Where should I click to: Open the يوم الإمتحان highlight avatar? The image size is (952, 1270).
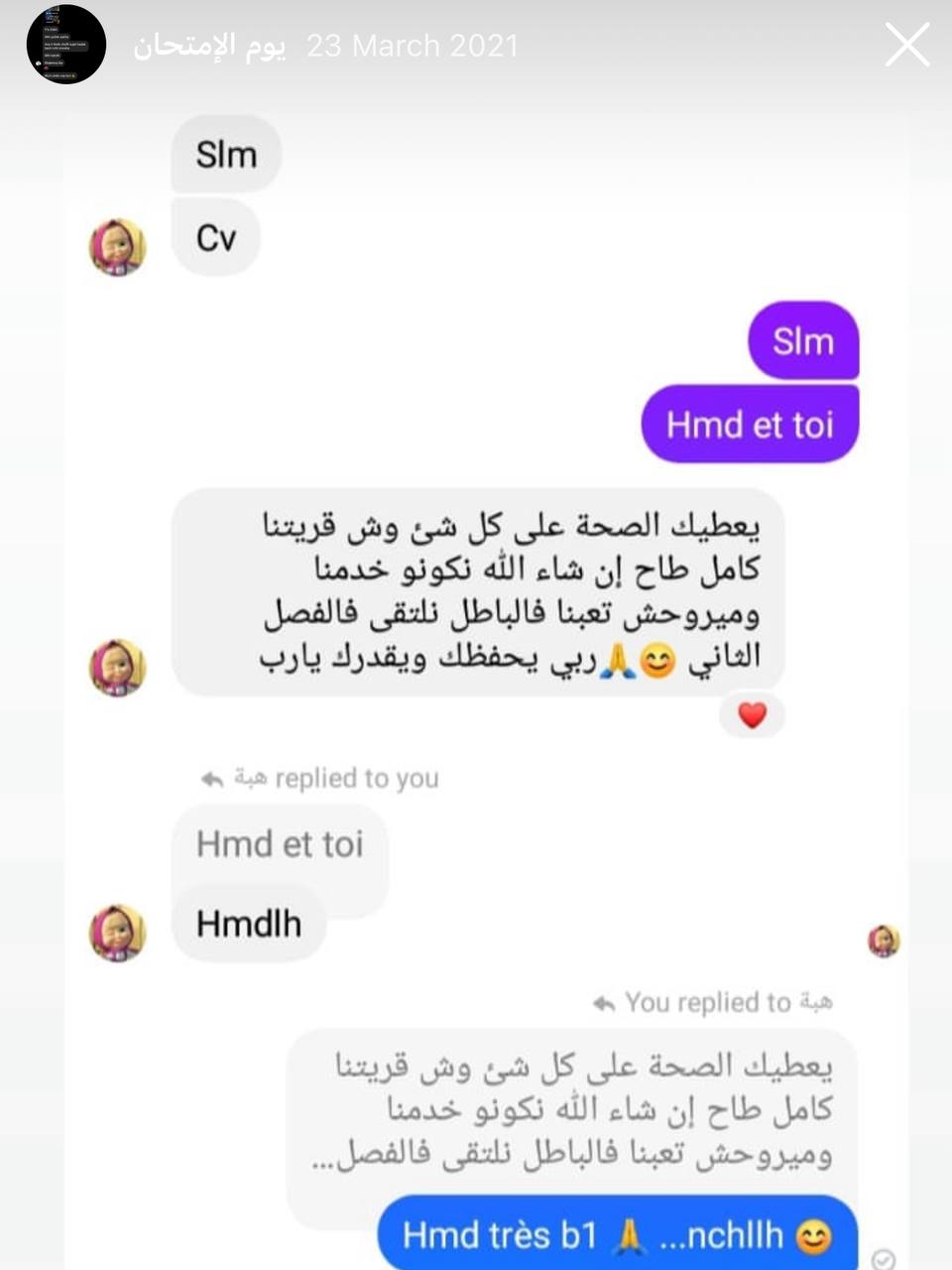[66, 46]
